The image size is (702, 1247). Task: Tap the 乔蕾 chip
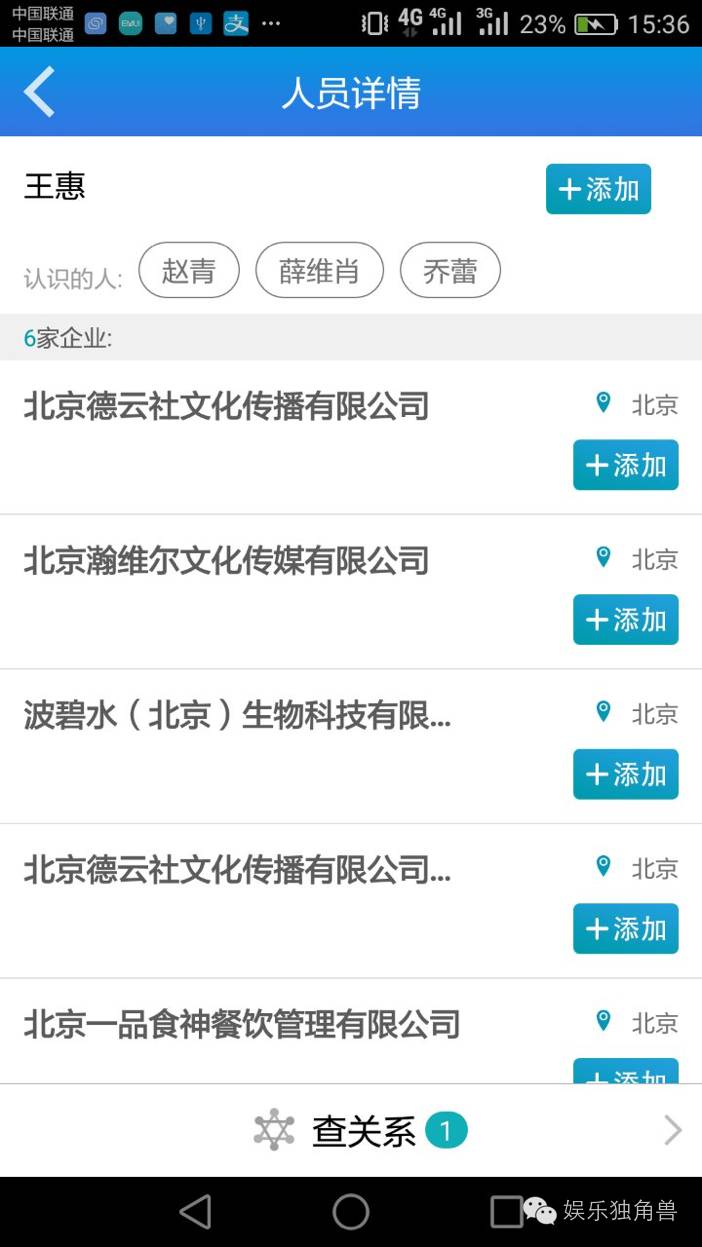(450, 270)
